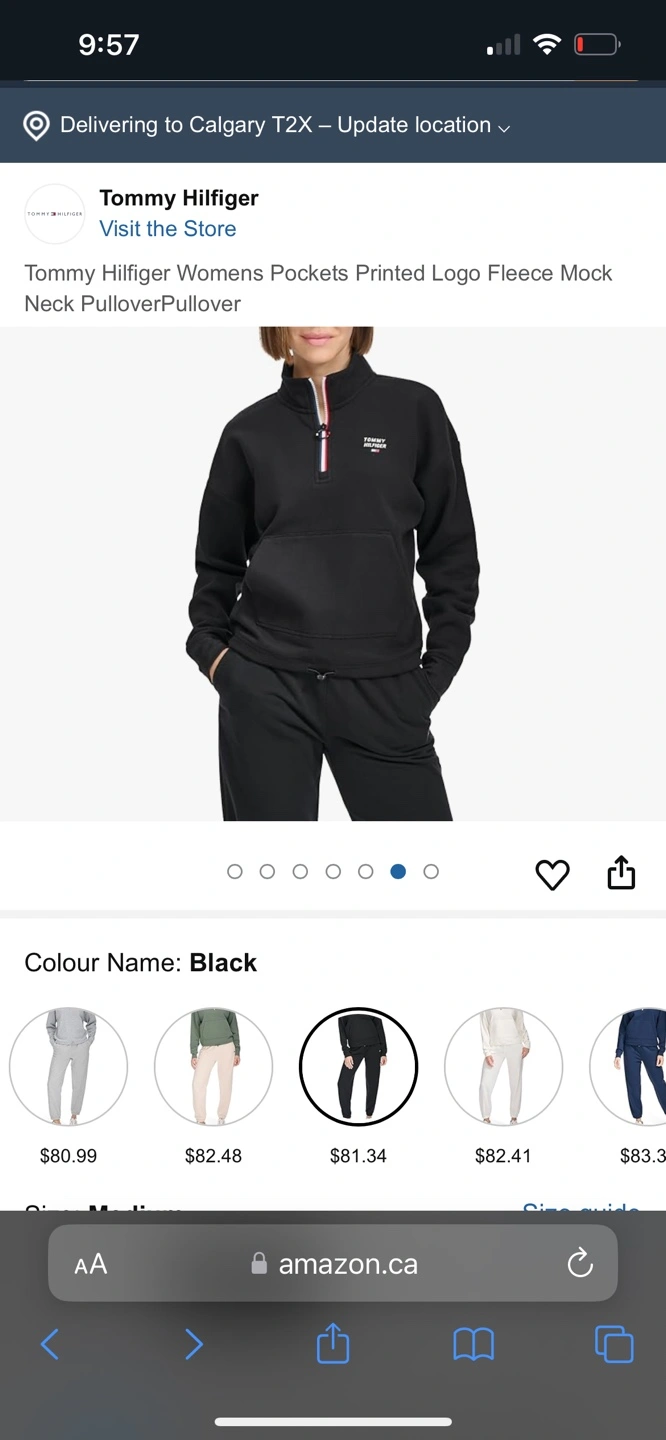666x1440 pixels.
Task: Select the green colour option at $82.48
Action: point(213,1067)
